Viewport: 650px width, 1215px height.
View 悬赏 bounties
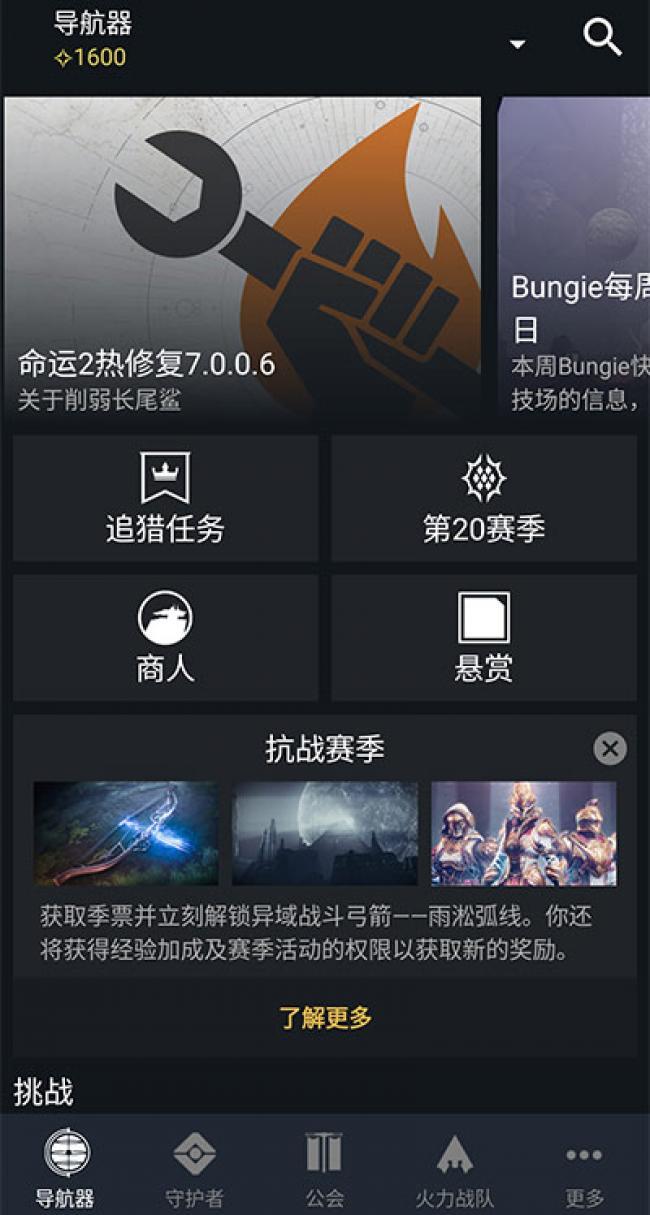pyautogui.click(x=484, y=638)
